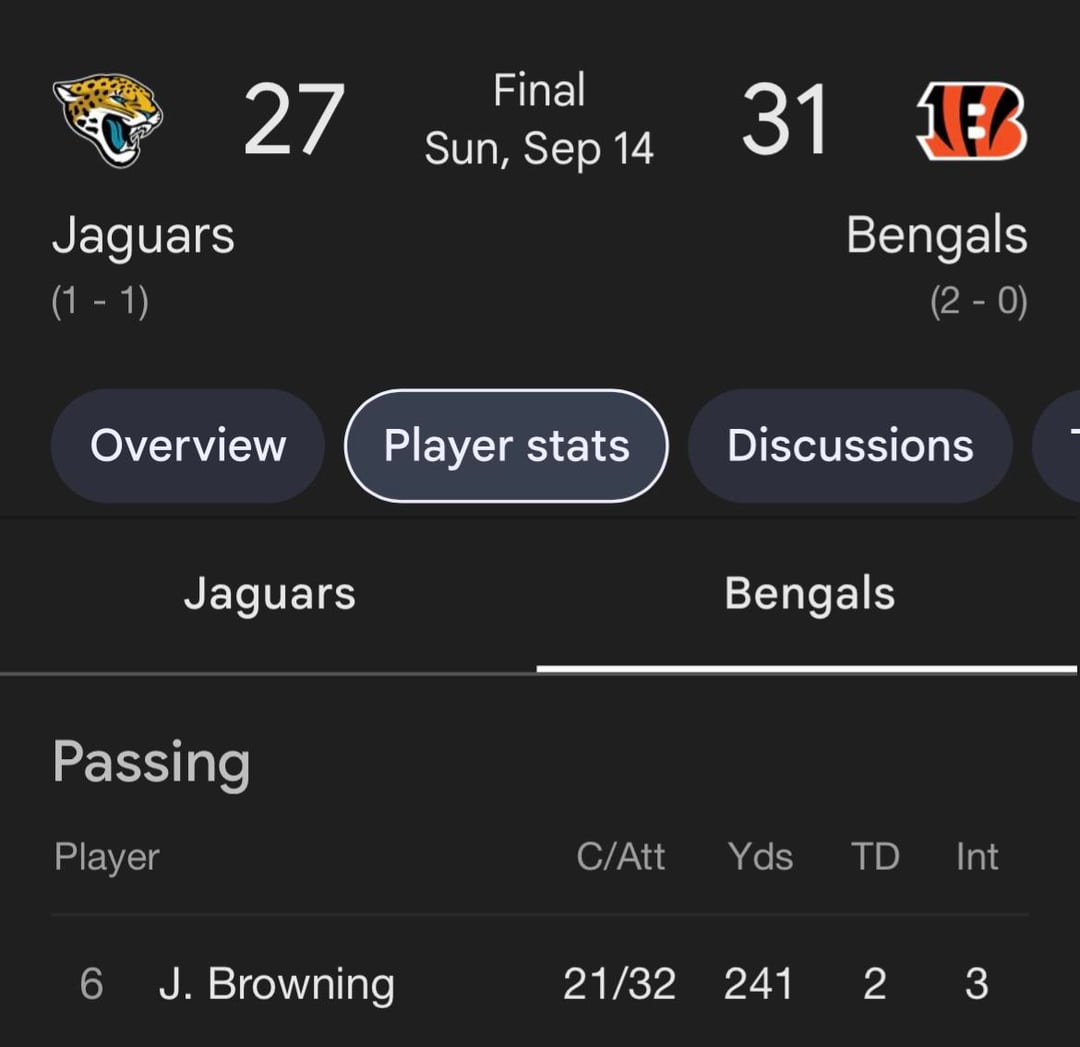1080x1047 pixels.
Task: Tap the Jaguars team name in the score header
Action: click(143, 236)
